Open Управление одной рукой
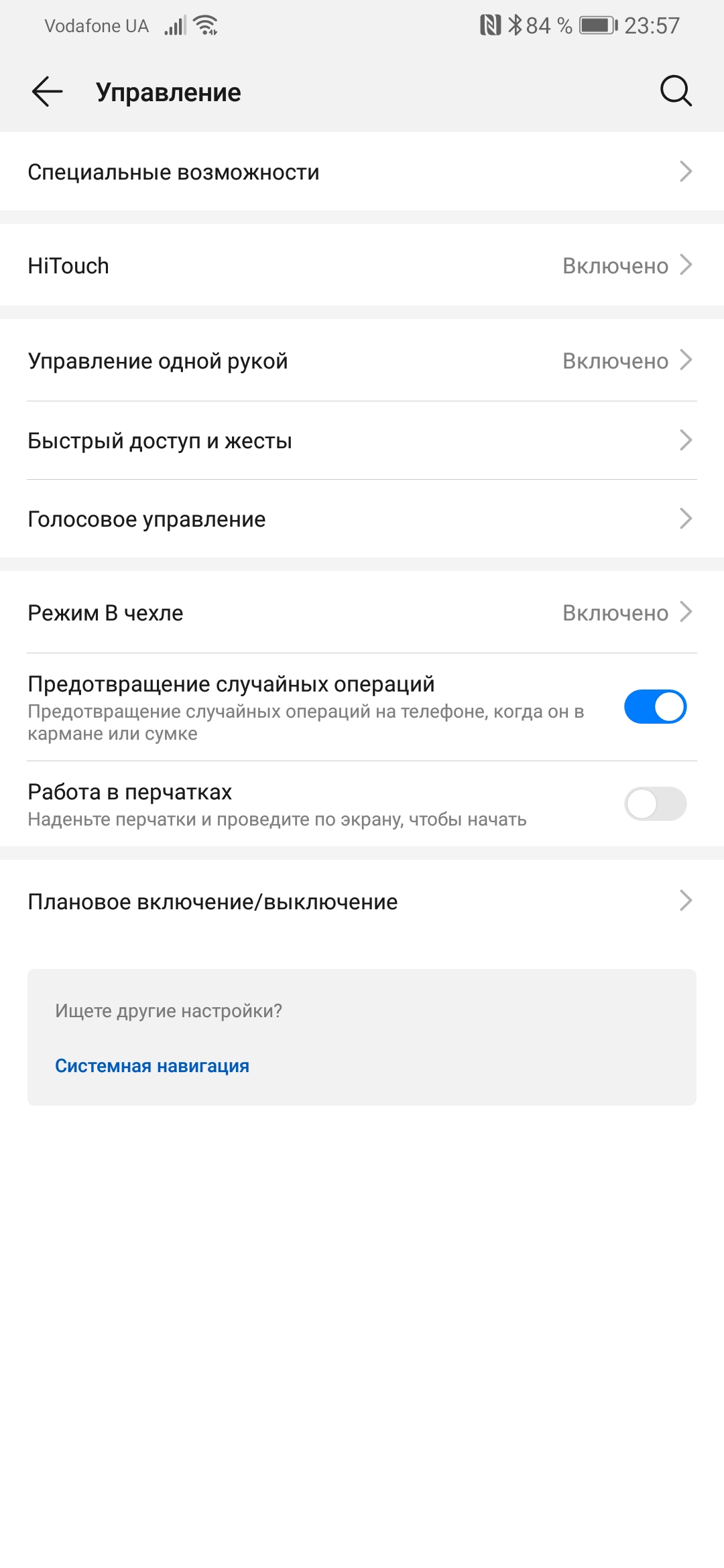This screenshot has width=724, height=1568. [x=362, y=361]
